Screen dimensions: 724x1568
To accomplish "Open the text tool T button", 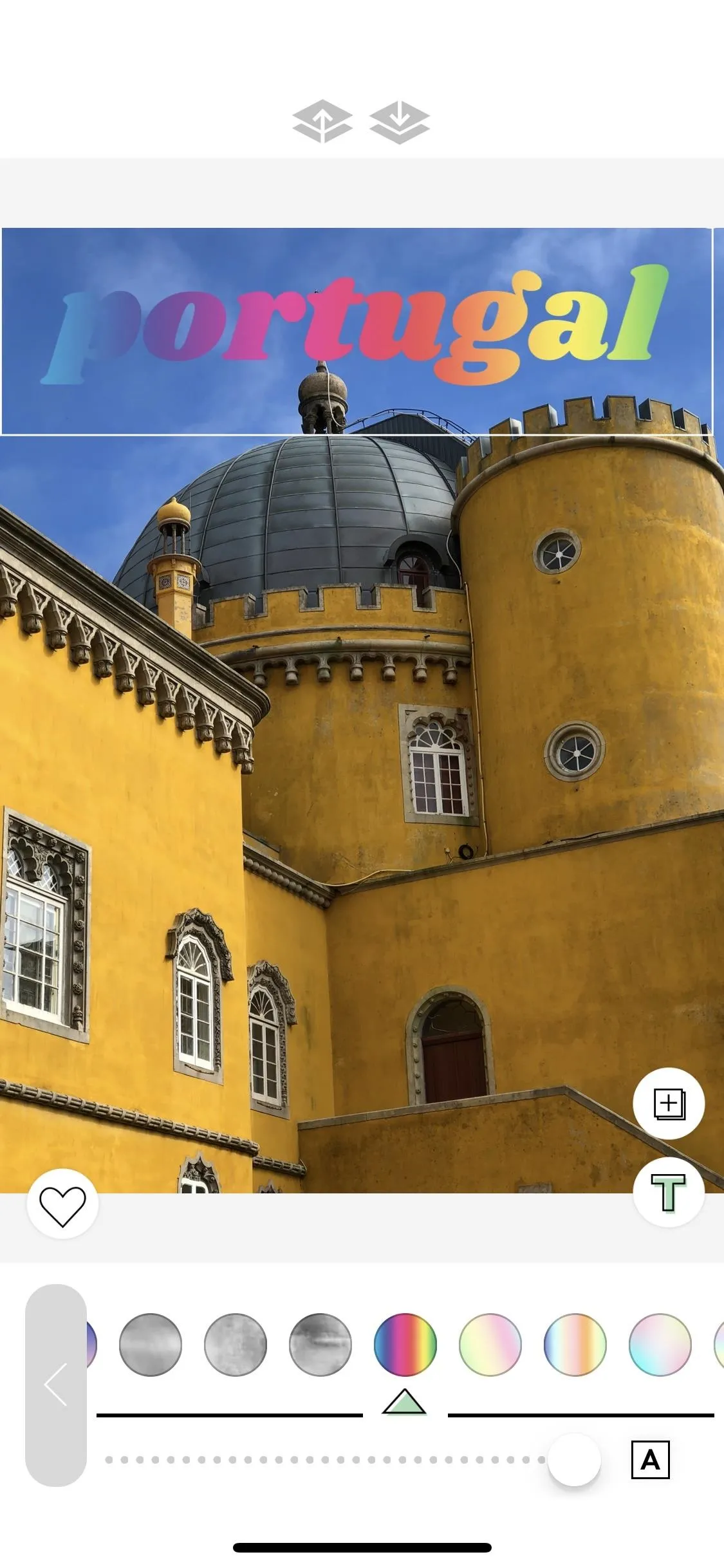I will [x=669, y=1192].
